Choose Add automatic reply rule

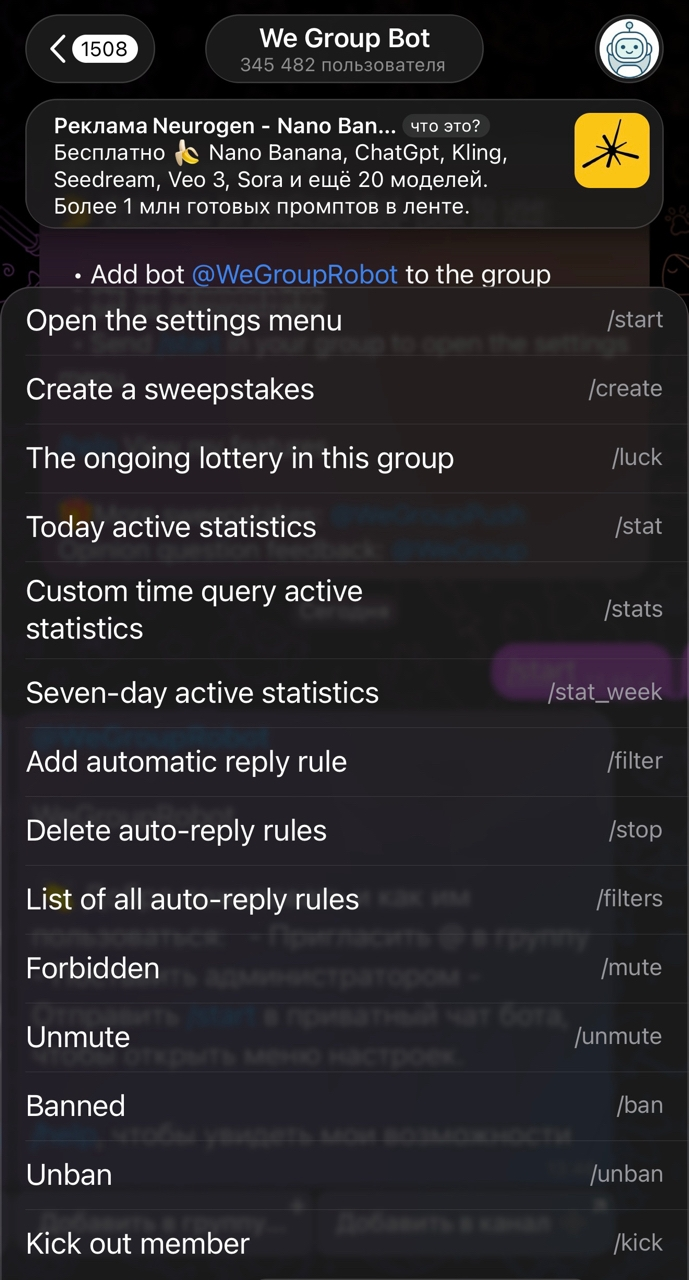point(344,762)
